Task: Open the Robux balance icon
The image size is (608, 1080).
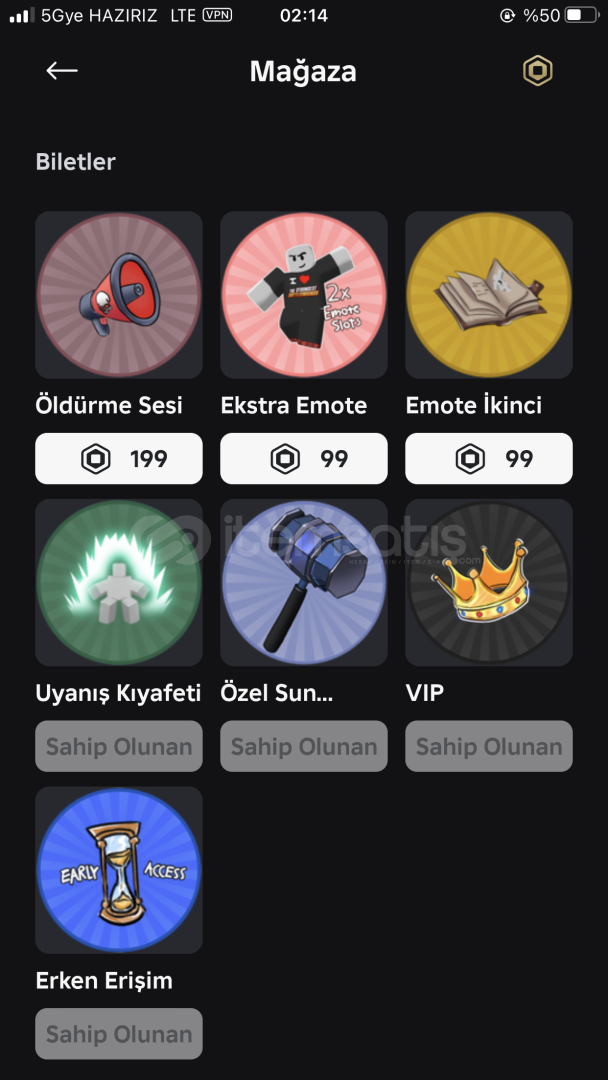Action: pos(538,71)
